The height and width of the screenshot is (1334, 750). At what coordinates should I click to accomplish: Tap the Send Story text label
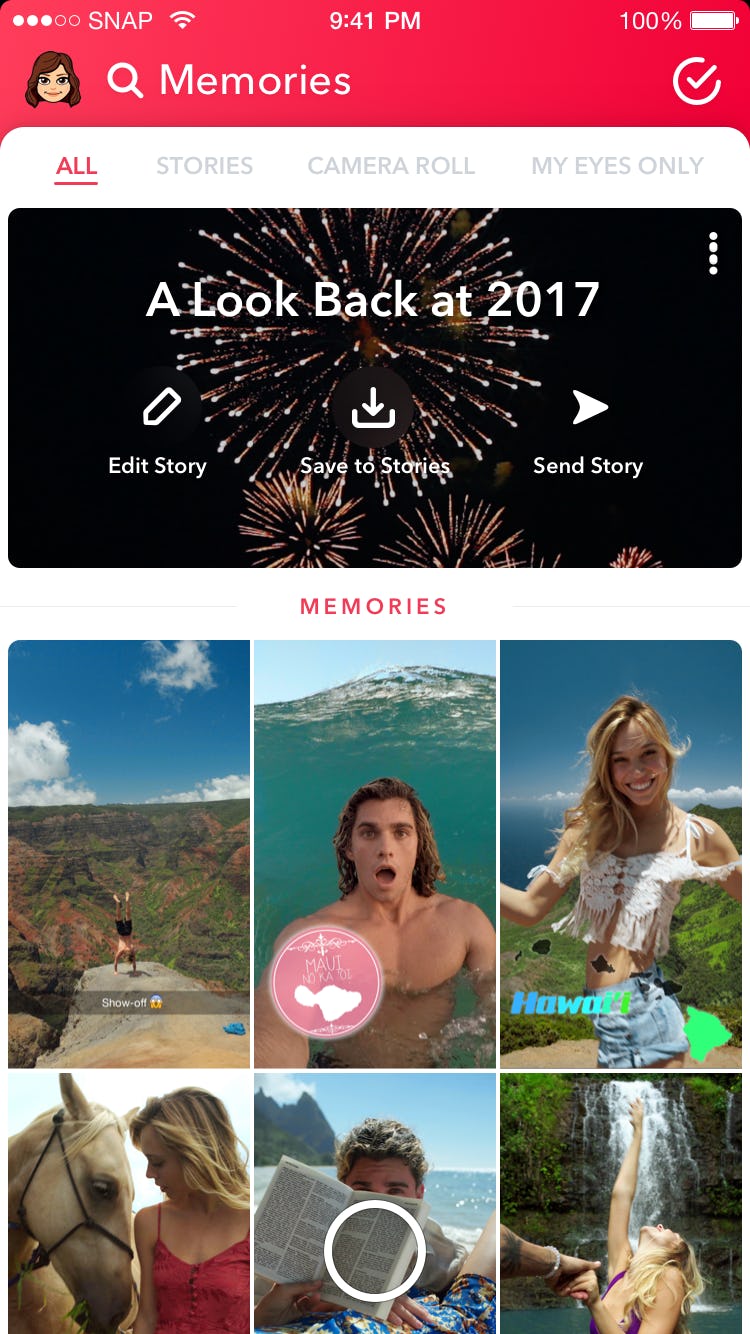(588, 465)
